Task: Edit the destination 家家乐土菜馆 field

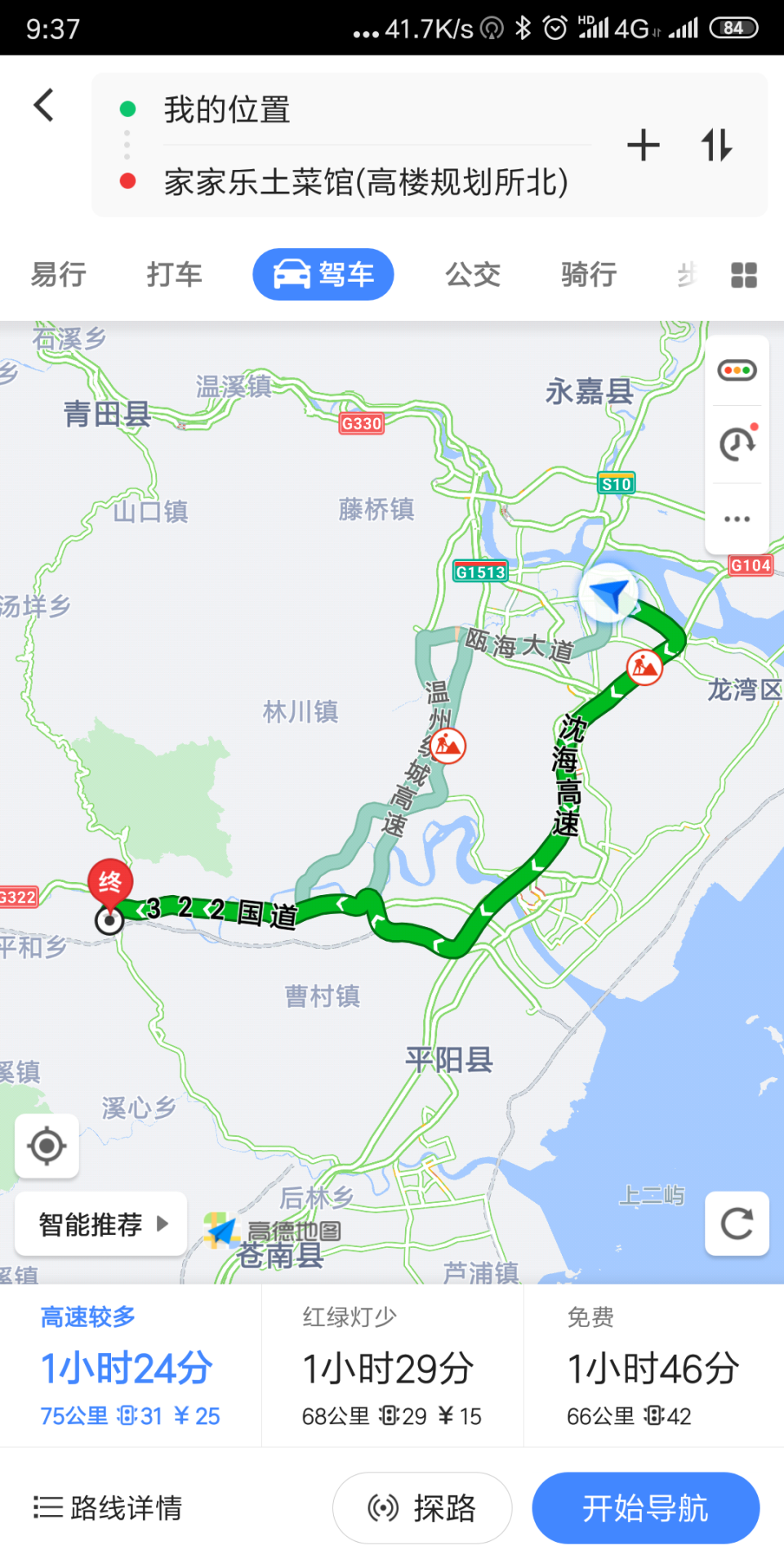Action: pyautogui.click(x=365, y=182)
